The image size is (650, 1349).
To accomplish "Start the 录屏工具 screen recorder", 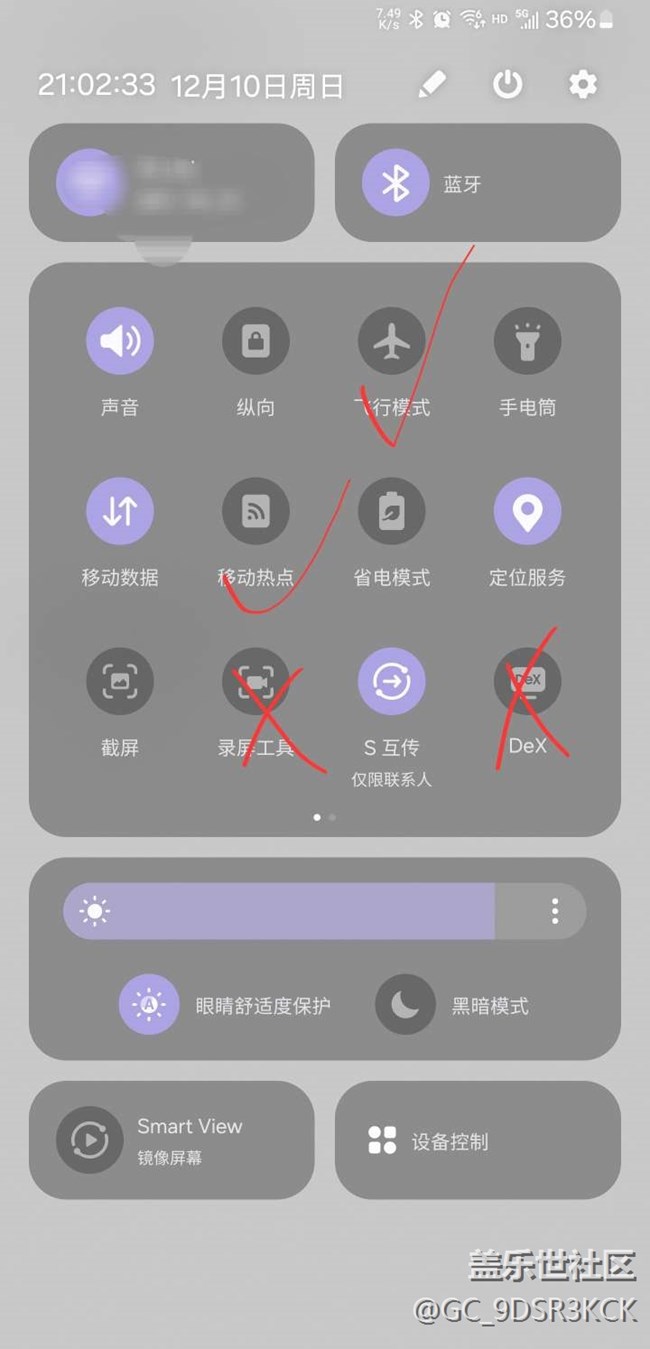I will click(x=256, y=682).
